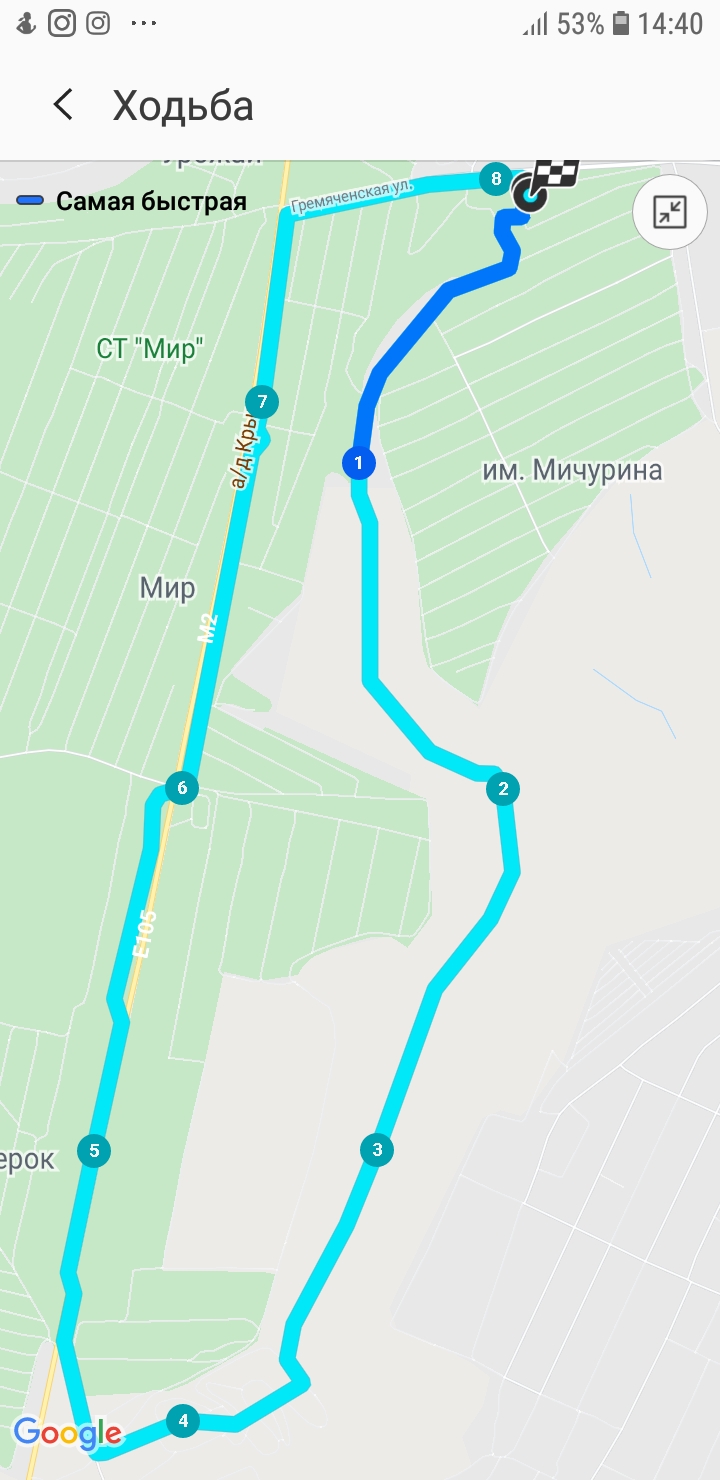The image size is (720, 1480).
Task: Go back from the Ходьба screen
Action: pyautogui.click(x=63, y=105)
